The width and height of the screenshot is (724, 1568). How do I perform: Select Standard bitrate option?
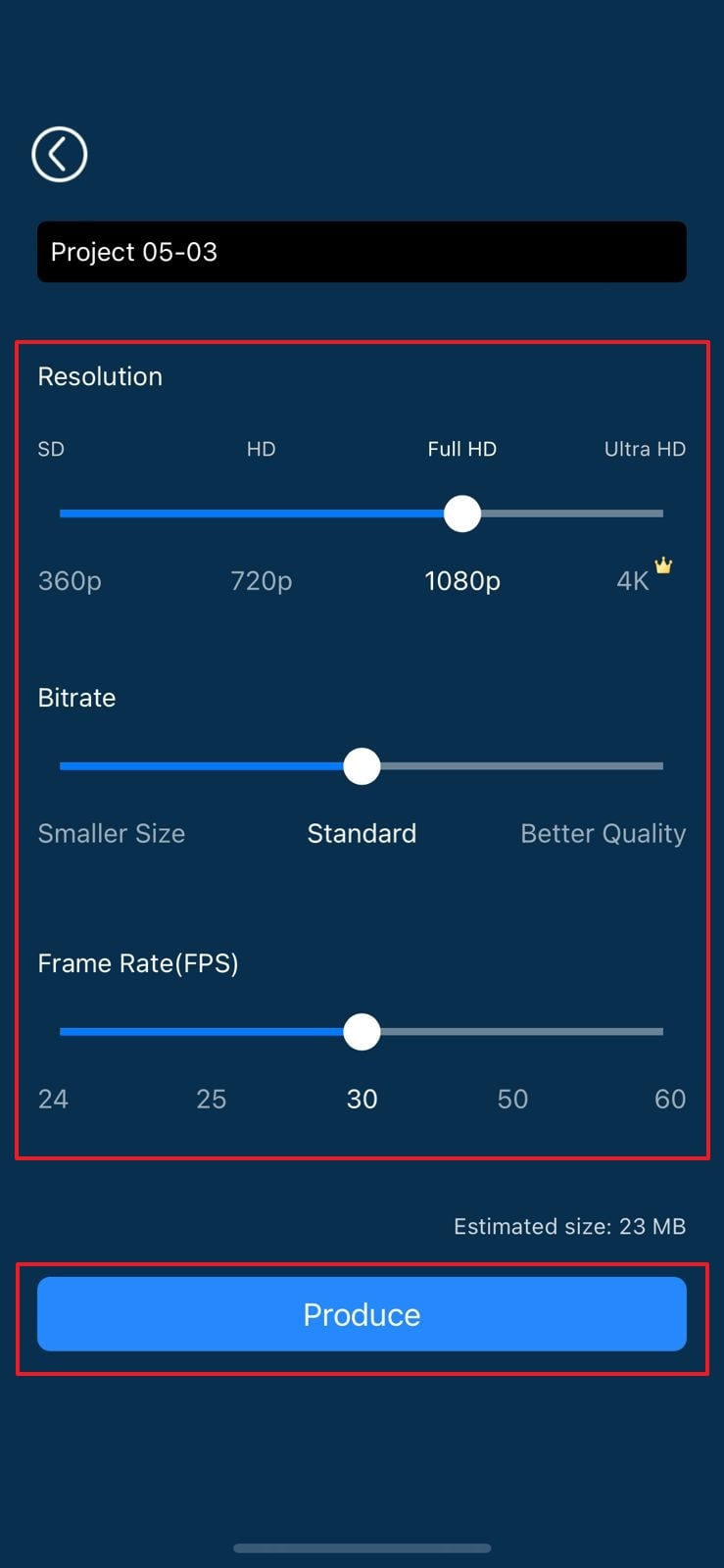tap(362, 833)
